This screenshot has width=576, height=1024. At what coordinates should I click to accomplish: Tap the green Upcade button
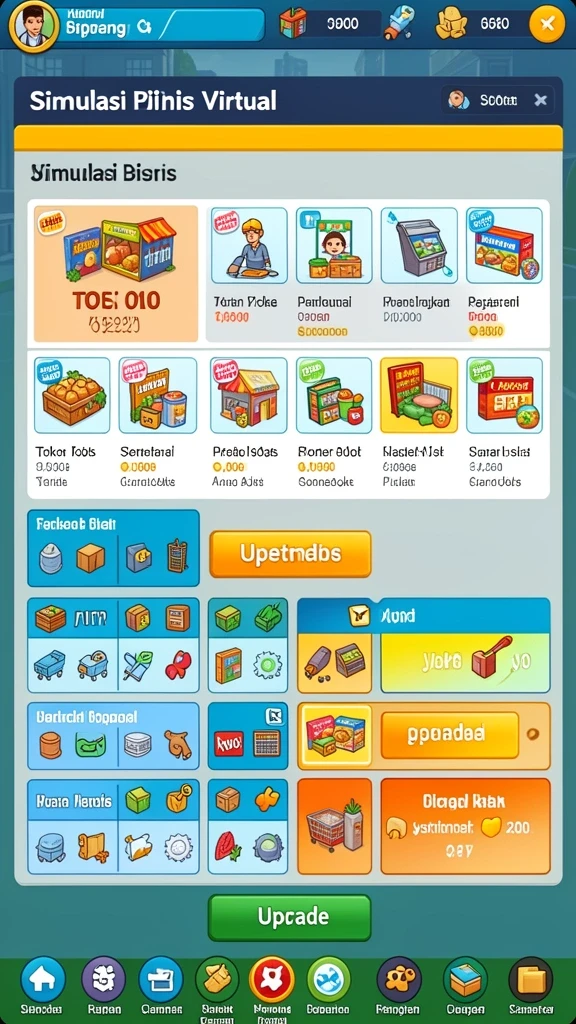tap(289, 918)
